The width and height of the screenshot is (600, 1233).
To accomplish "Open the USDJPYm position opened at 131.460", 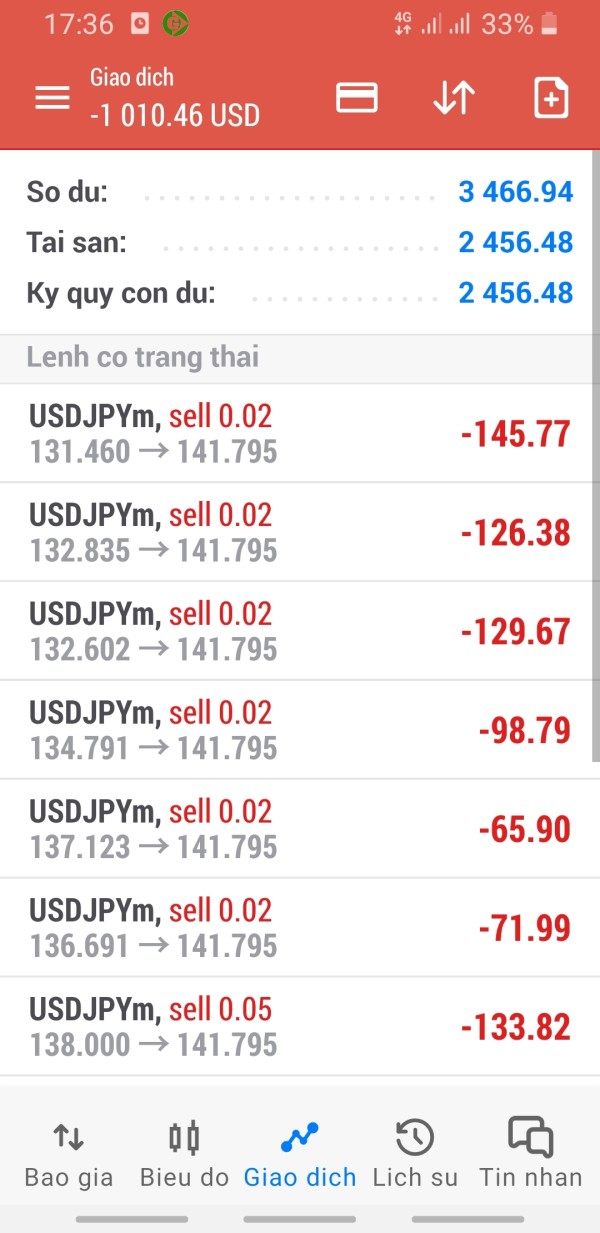I will (298, 434).
